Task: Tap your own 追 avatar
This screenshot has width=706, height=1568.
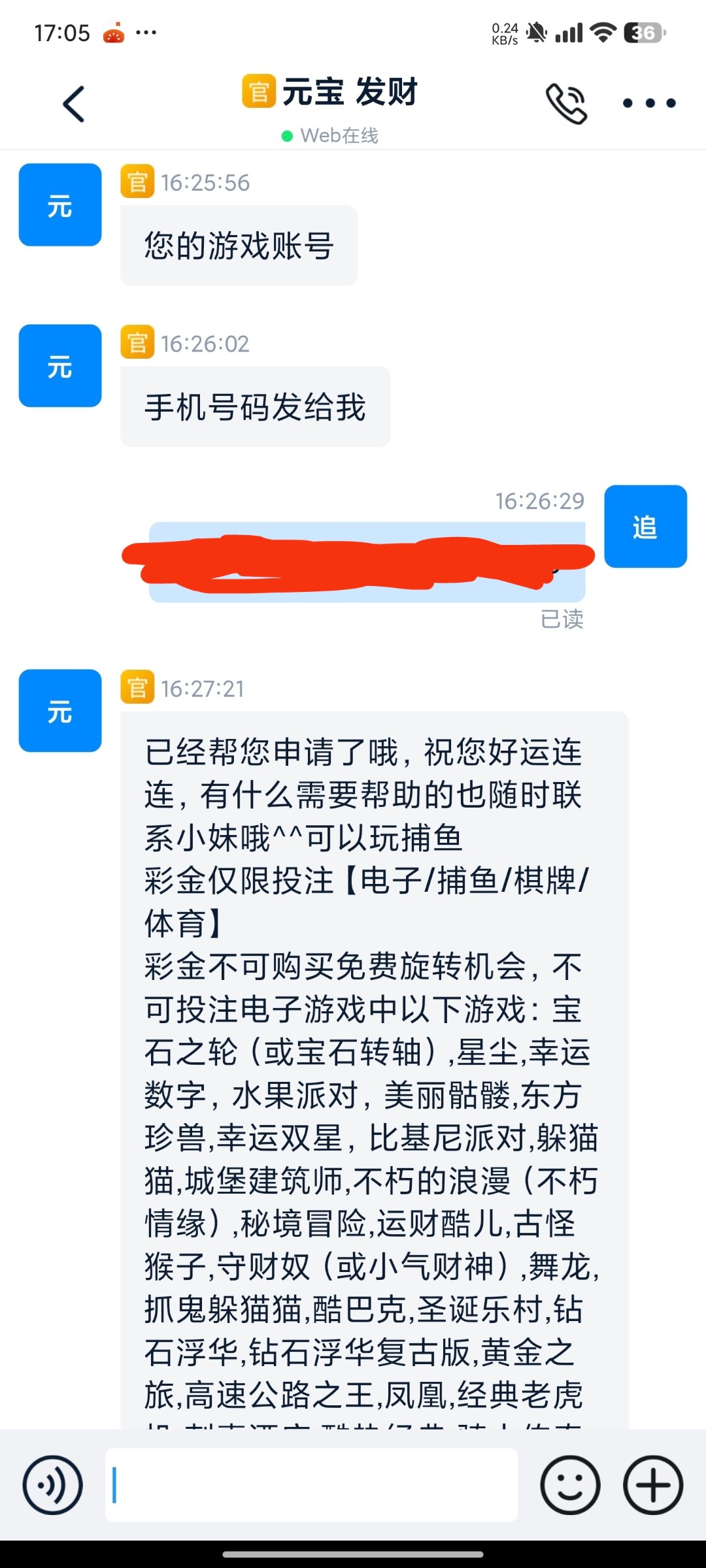Action: click(x=645, y=527)
